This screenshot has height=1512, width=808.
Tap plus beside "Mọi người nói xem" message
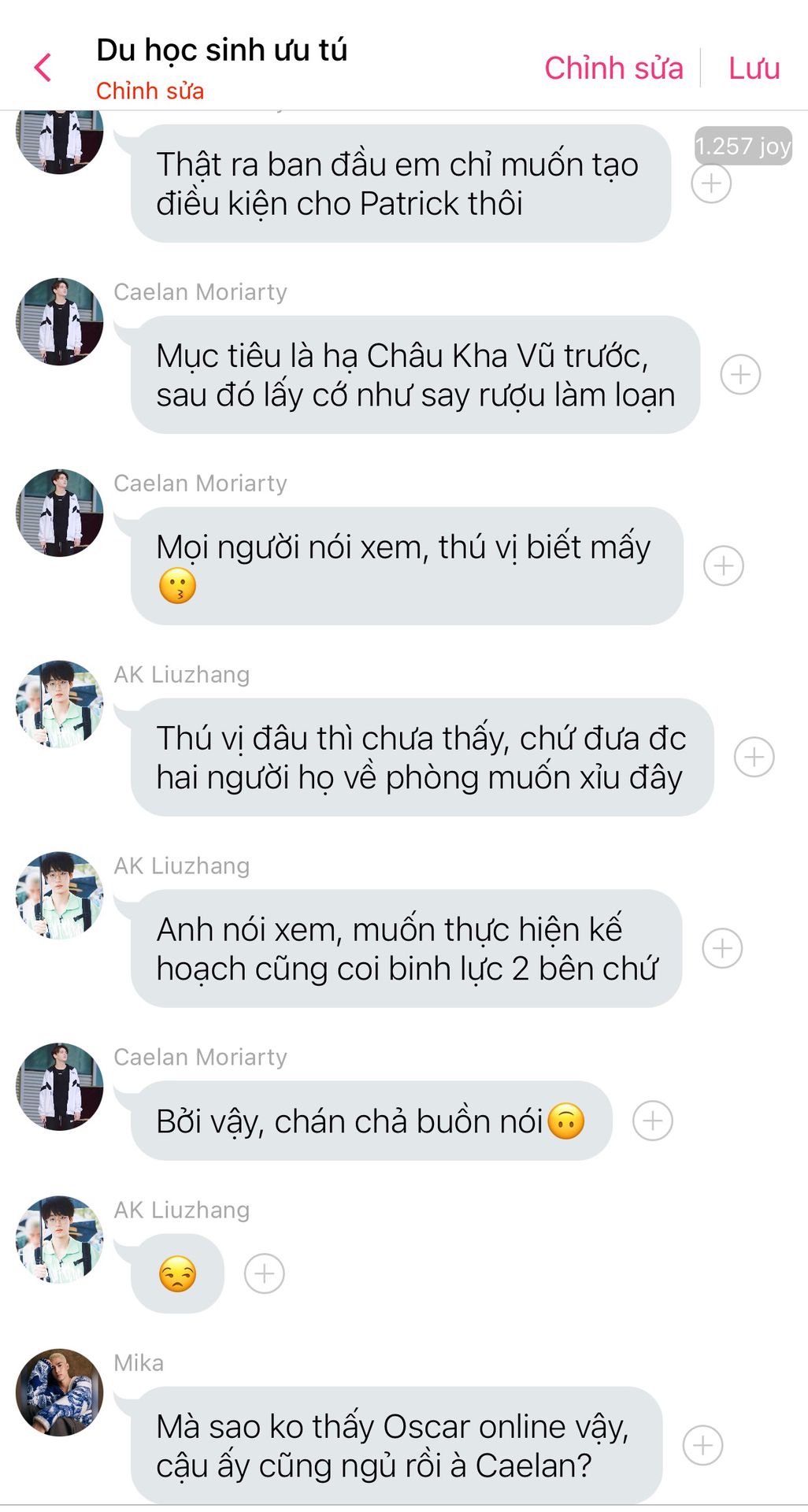coord(723,566)
